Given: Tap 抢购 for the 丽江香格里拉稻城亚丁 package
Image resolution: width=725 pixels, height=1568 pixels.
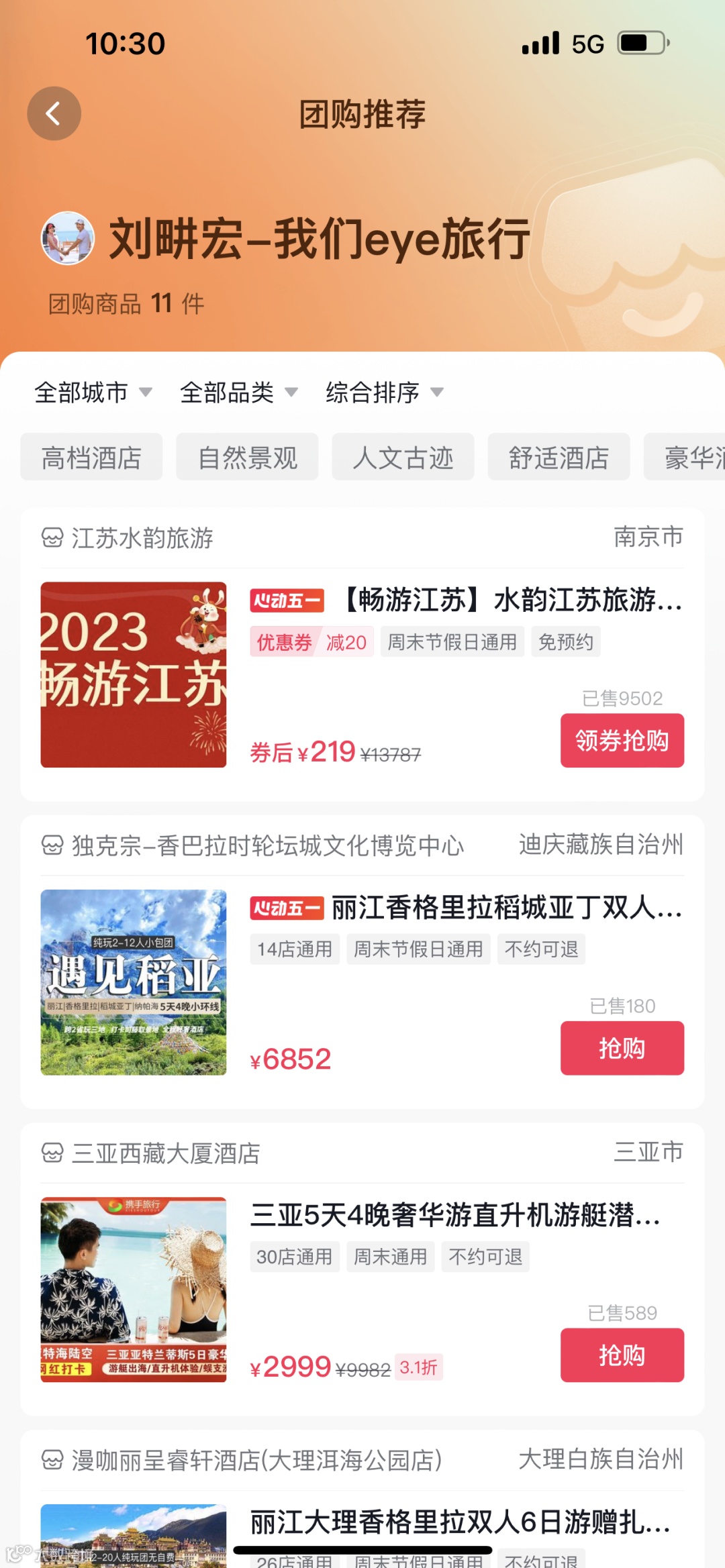Looking at the screenshot, I should click(622, 1048).
